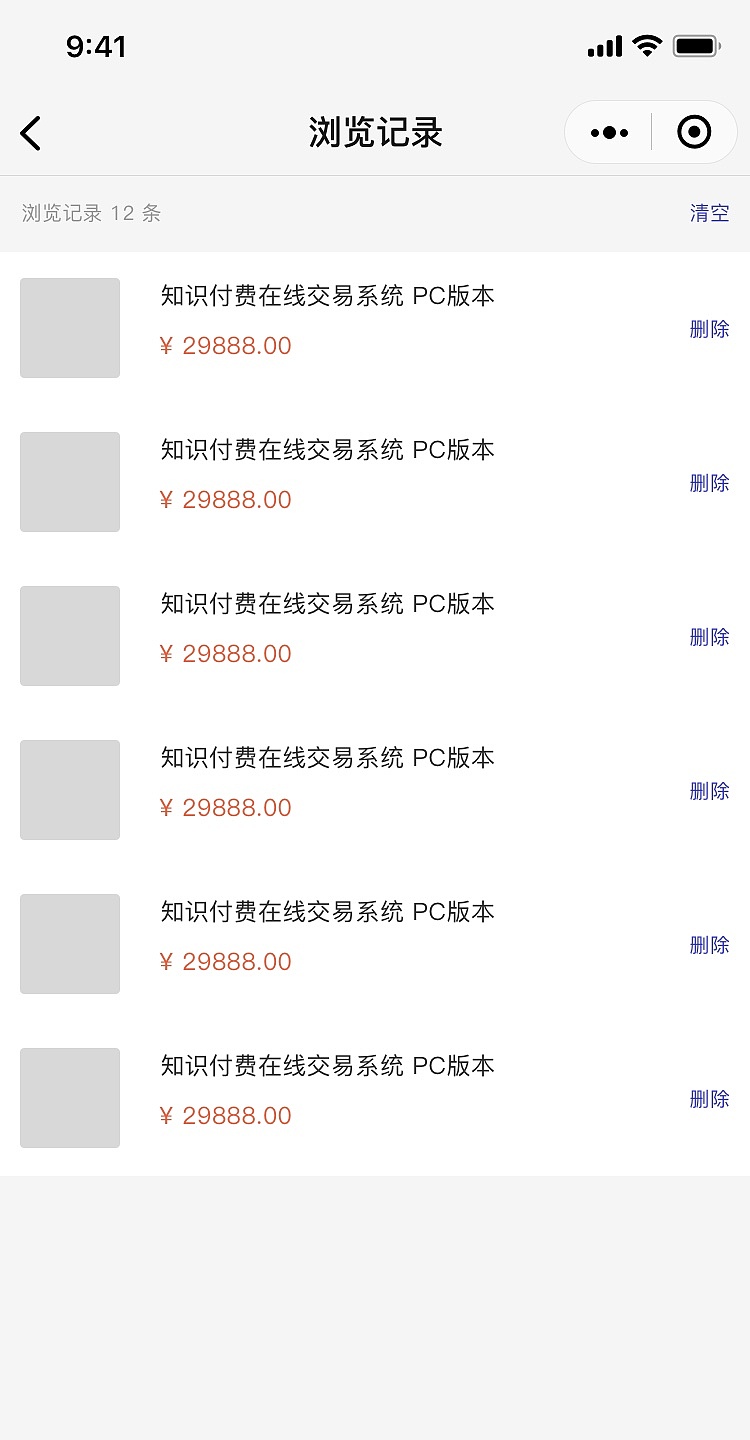The width and height of the screenshot is (750, 1440).
Task: Tap the first product thumbnail image
Action: (x=70, y=328)
